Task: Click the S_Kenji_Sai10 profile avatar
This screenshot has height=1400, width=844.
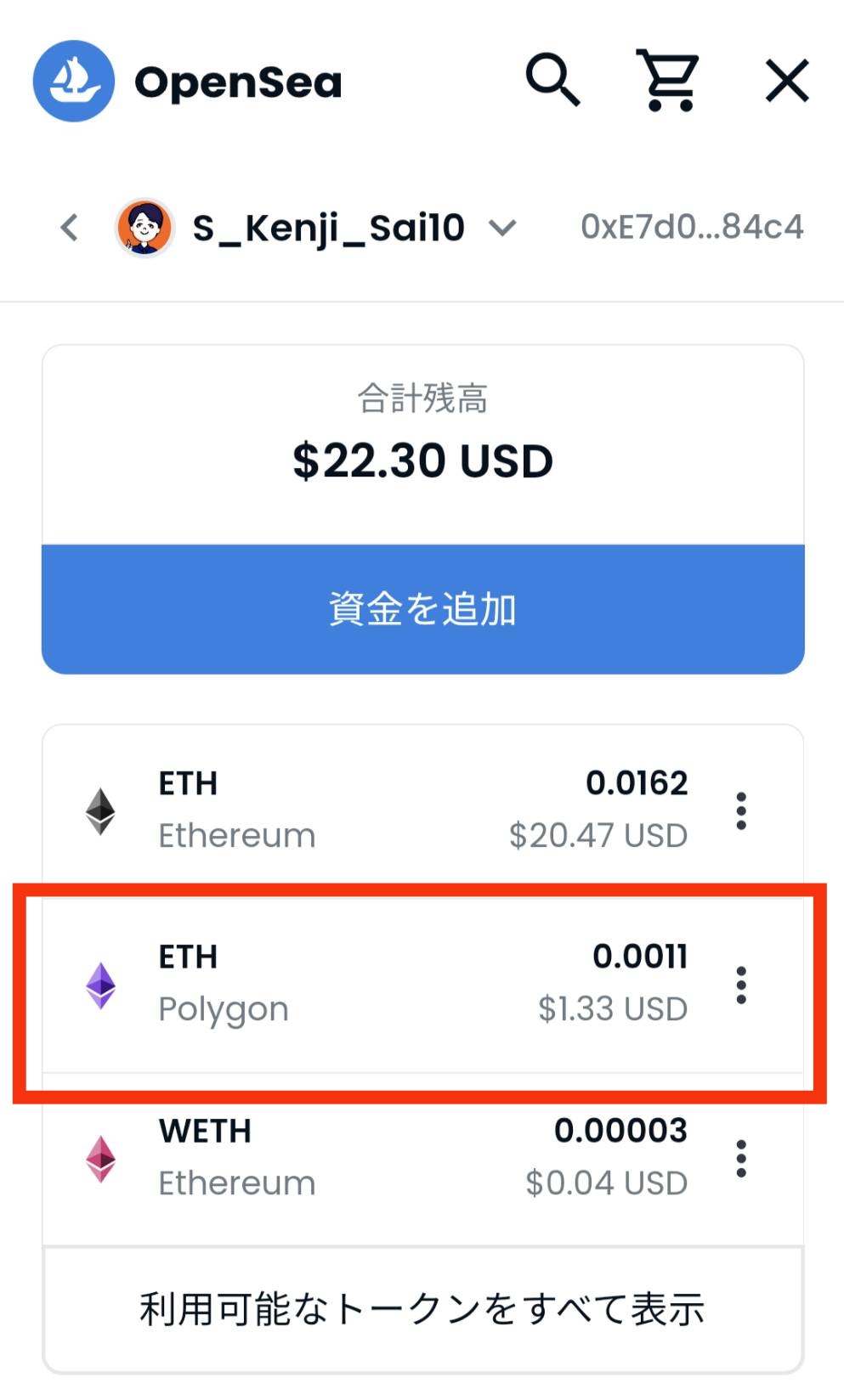Action: [x=144, y=227]
